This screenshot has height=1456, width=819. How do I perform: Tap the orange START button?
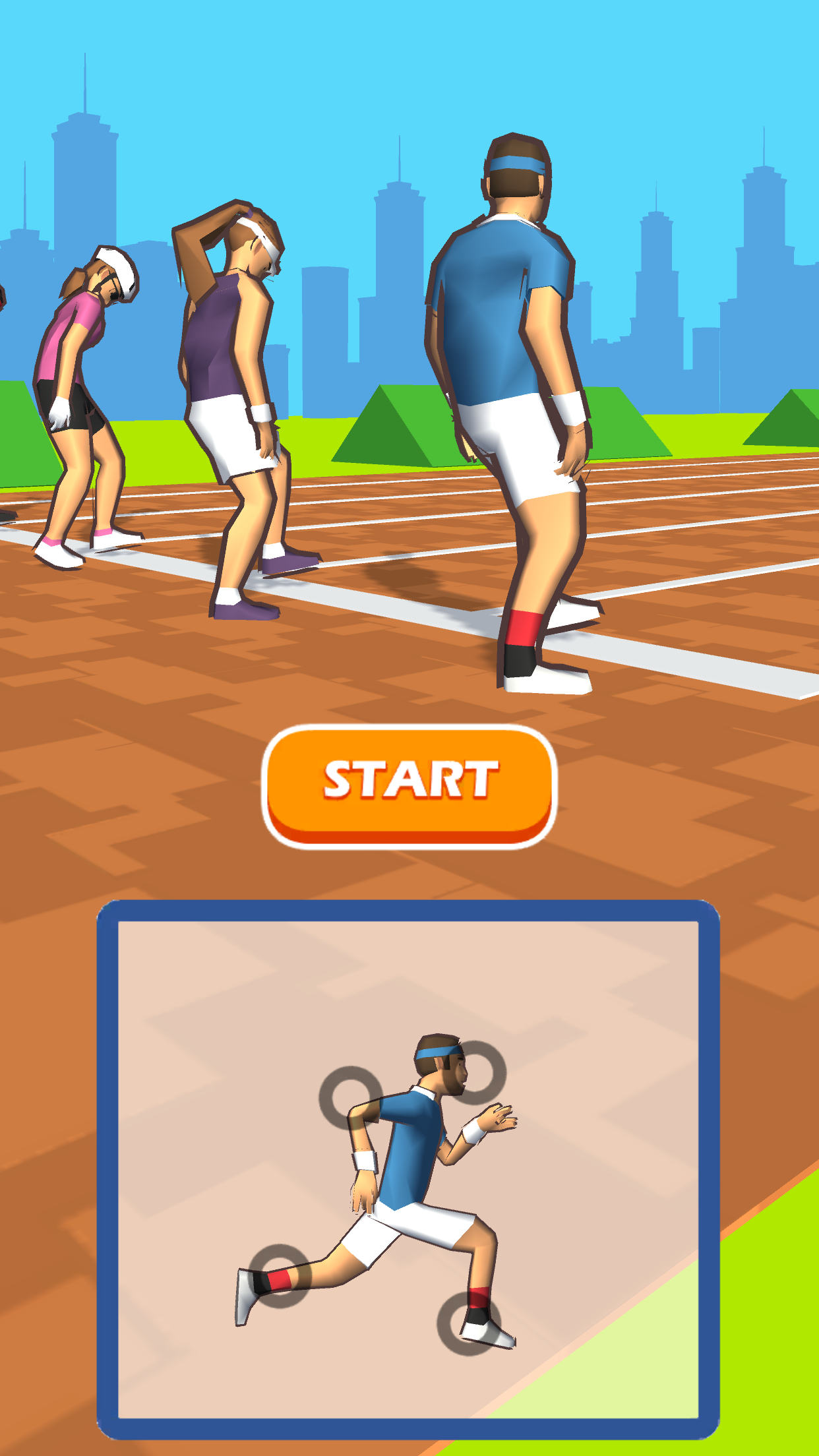pos(409,784)
